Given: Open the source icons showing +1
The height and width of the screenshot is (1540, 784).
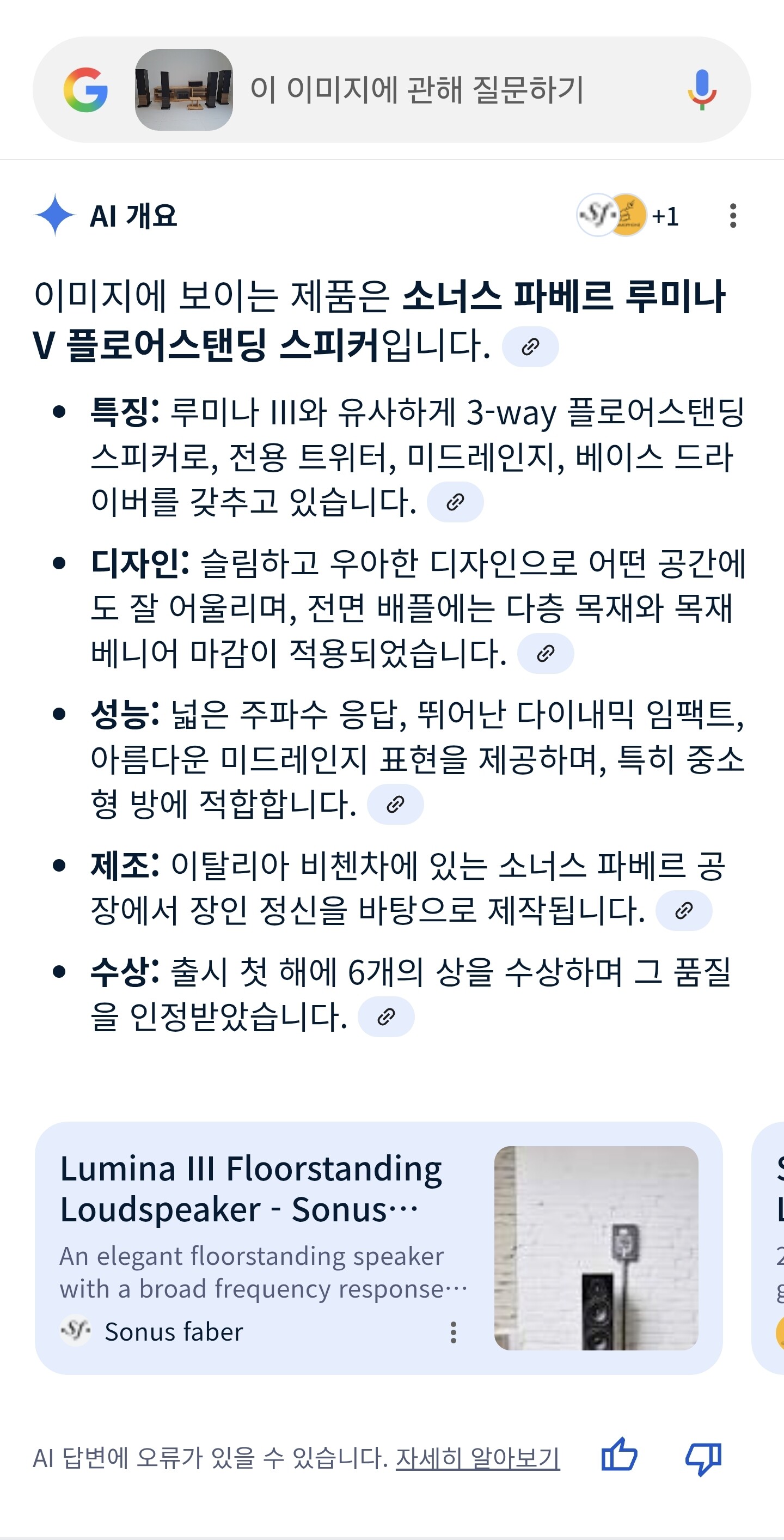Looking at the screenshot, I should click(627, 215).
